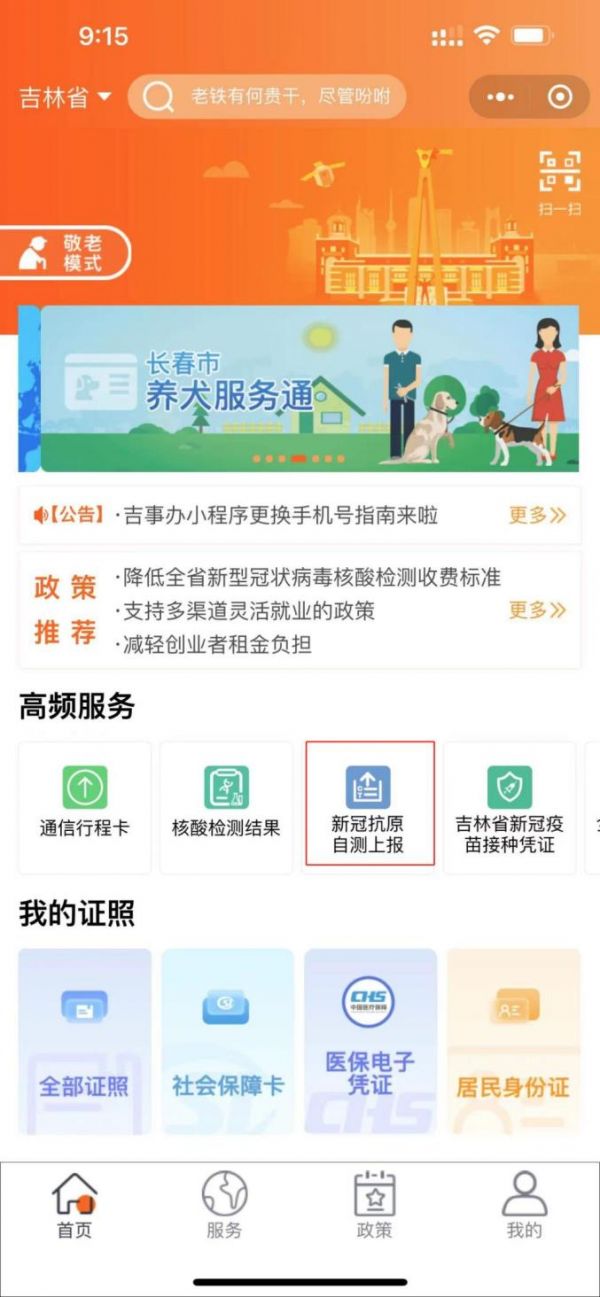Image resolution: width=600 pixels, height=1297 pixels.
Task: Open the 吉林省 region dropdown
Action: click(65, 98)
